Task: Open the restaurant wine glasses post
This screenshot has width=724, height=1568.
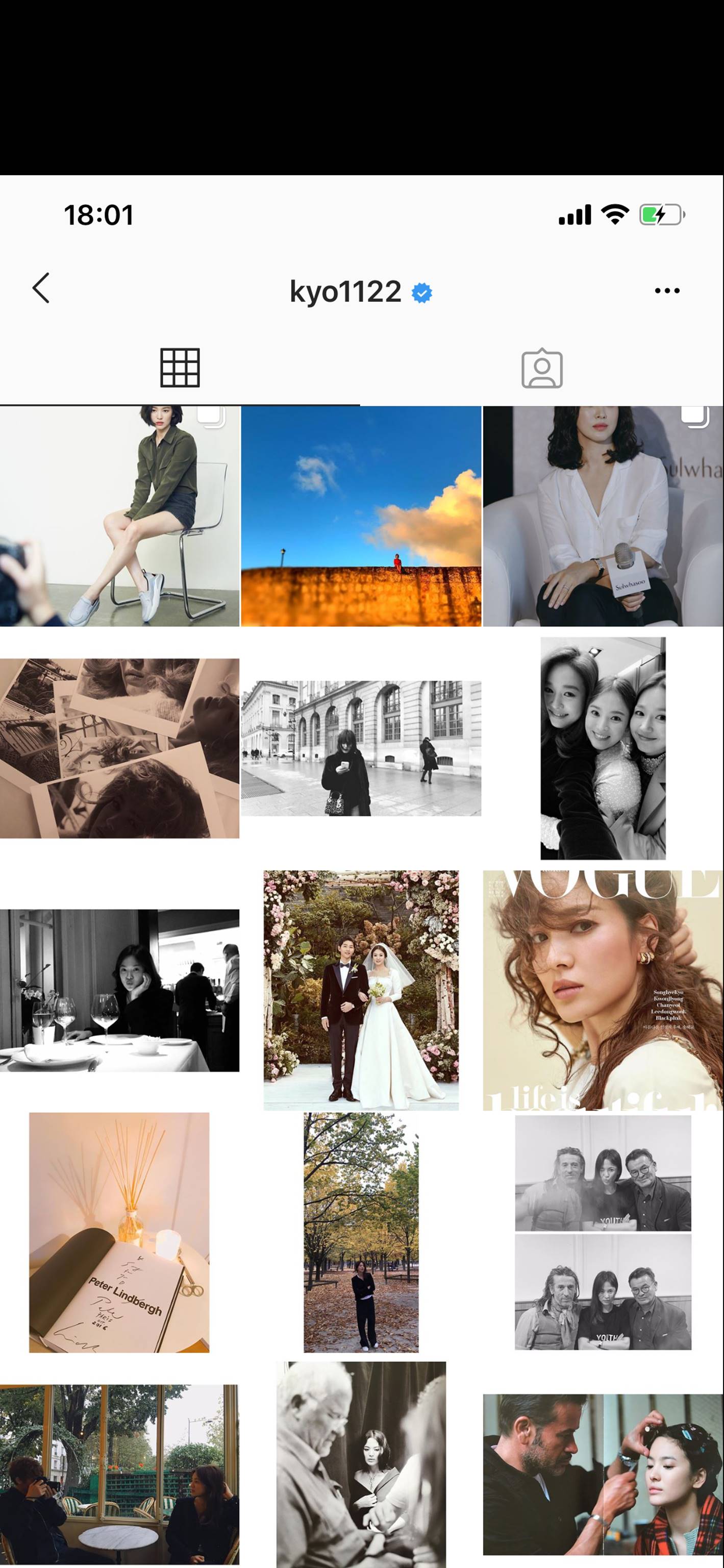Action: tap(119, 990)
